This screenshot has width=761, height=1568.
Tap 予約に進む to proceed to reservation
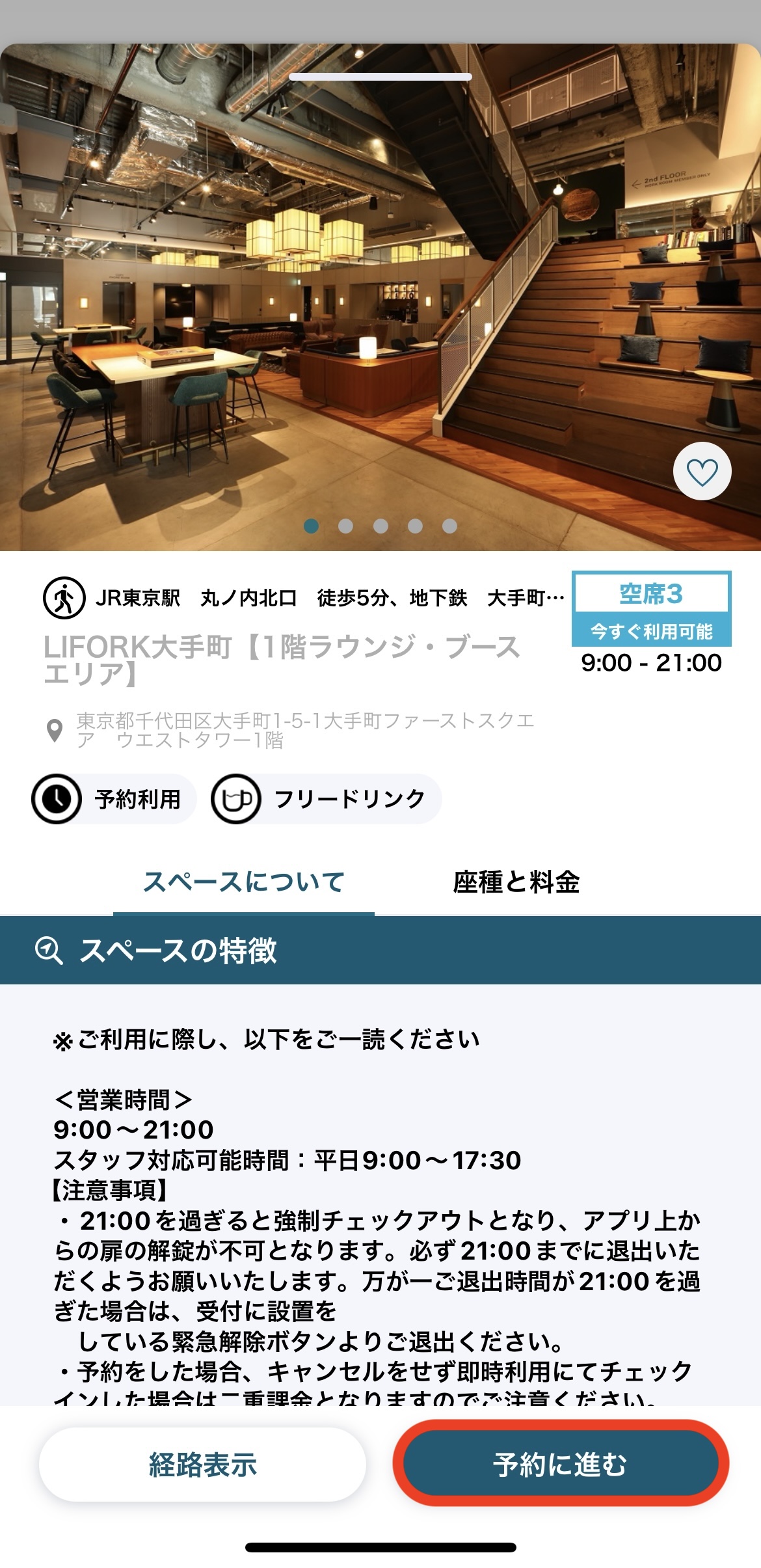(x=560, y=1465)
